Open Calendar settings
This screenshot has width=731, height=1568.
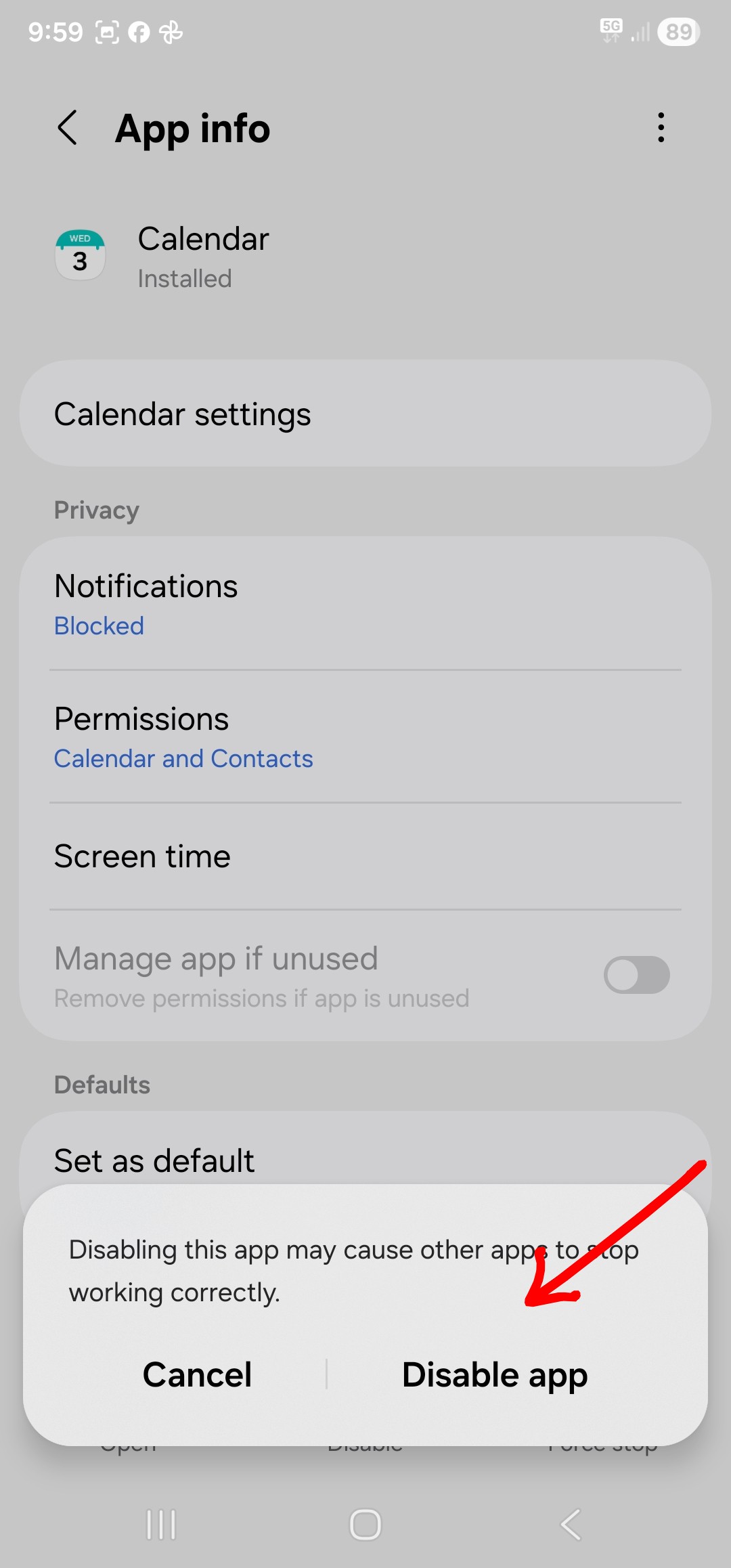(x=365, y=414)
